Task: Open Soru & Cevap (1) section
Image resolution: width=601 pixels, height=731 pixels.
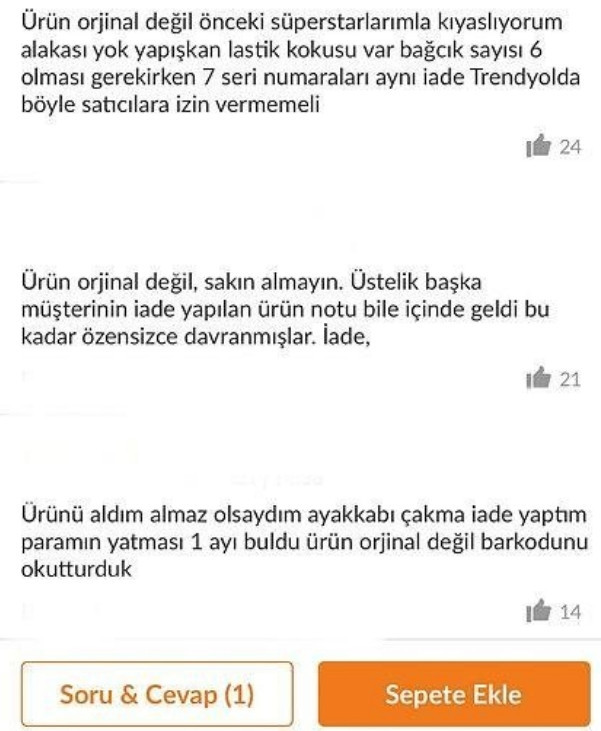Action: click(157, 694)
